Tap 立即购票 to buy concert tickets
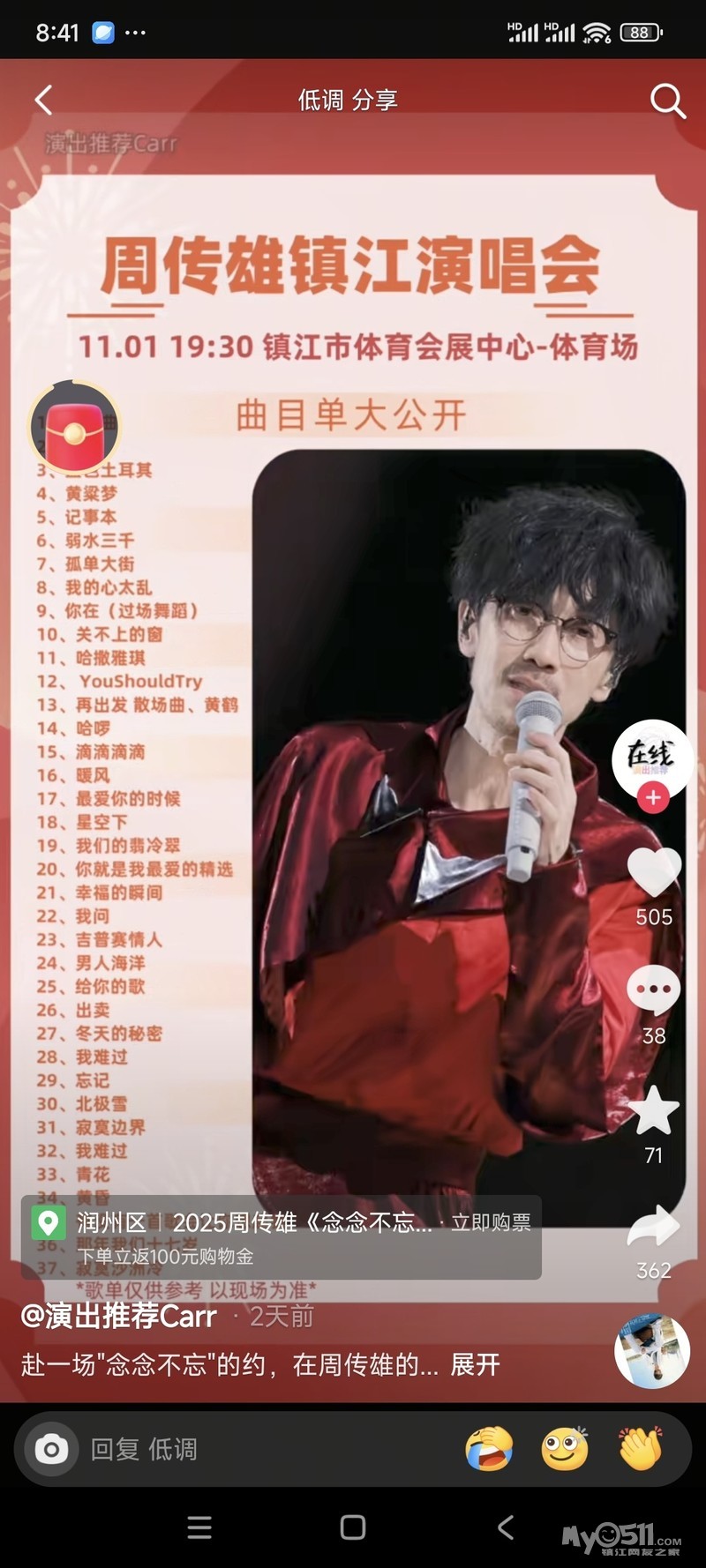706x1568 pixels. click(491, 1222)
